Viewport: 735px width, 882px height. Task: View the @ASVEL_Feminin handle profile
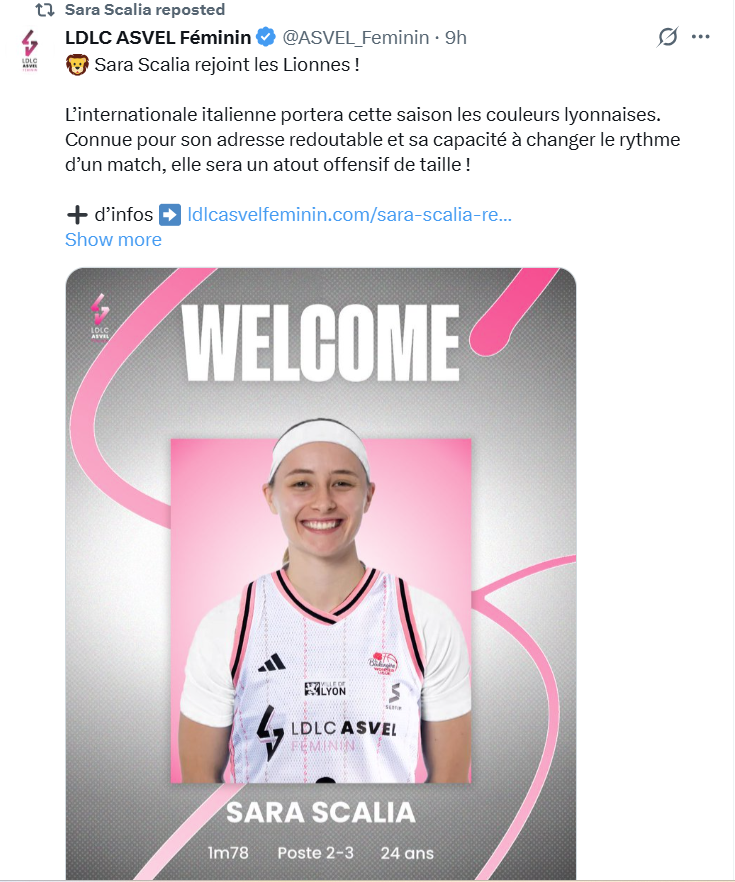click(355, 38)
